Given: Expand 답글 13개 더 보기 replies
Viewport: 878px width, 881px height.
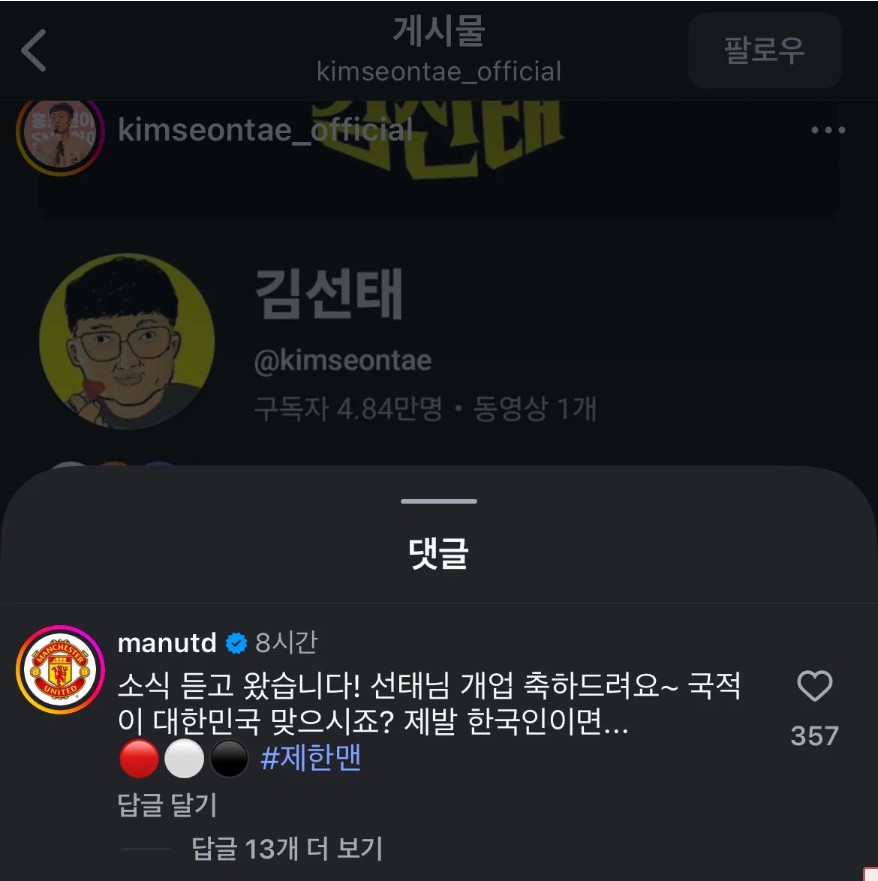Looking at the screenshot, I should coord(287,849).
